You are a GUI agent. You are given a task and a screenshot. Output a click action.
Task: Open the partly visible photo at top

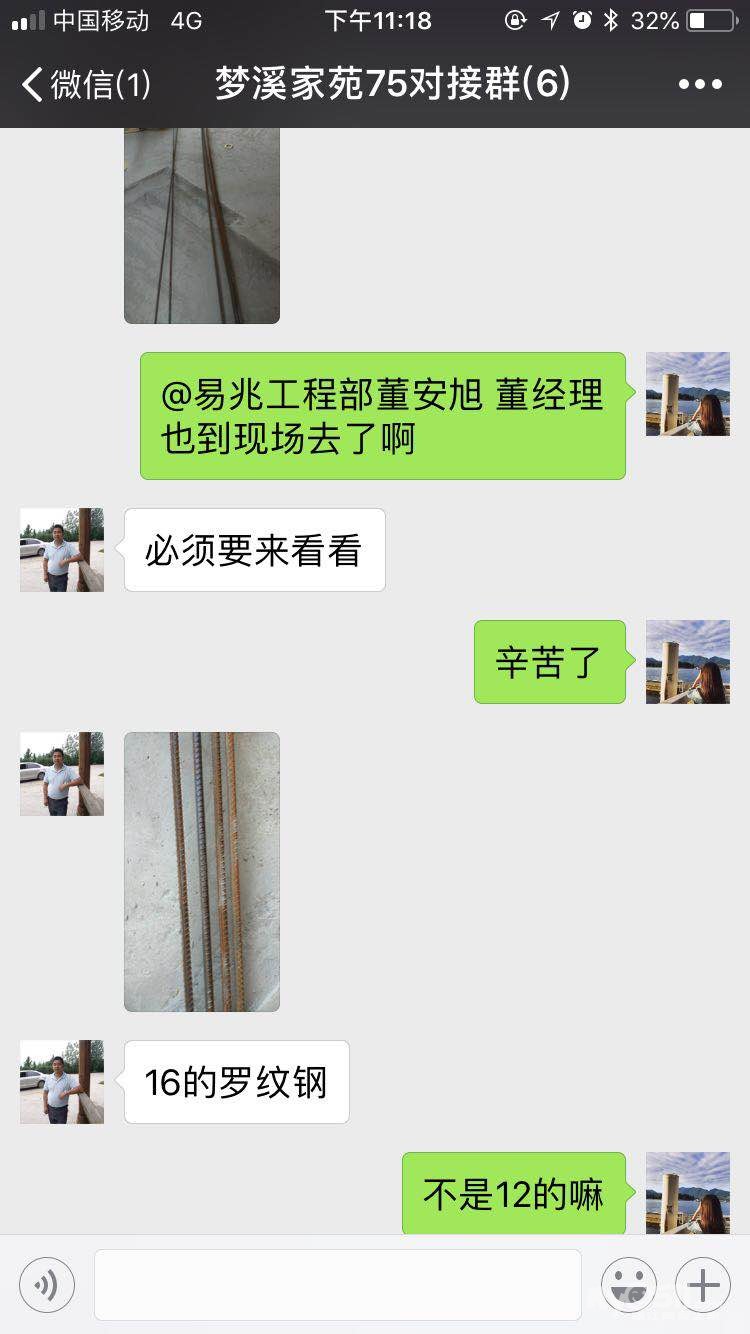[202, 225]
